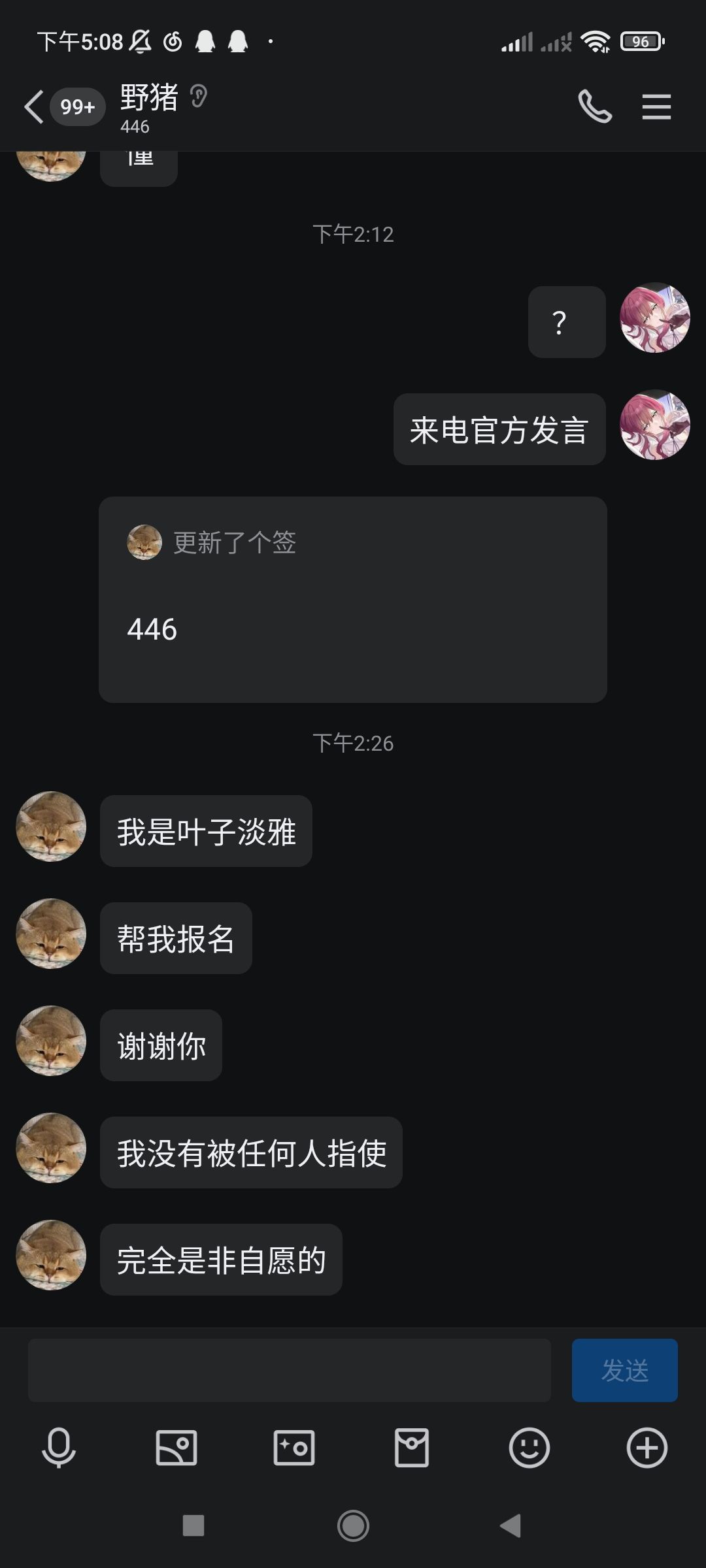Focus the message input field
The width and height of the screenshot is (706, 1568).
point(289,1370)
